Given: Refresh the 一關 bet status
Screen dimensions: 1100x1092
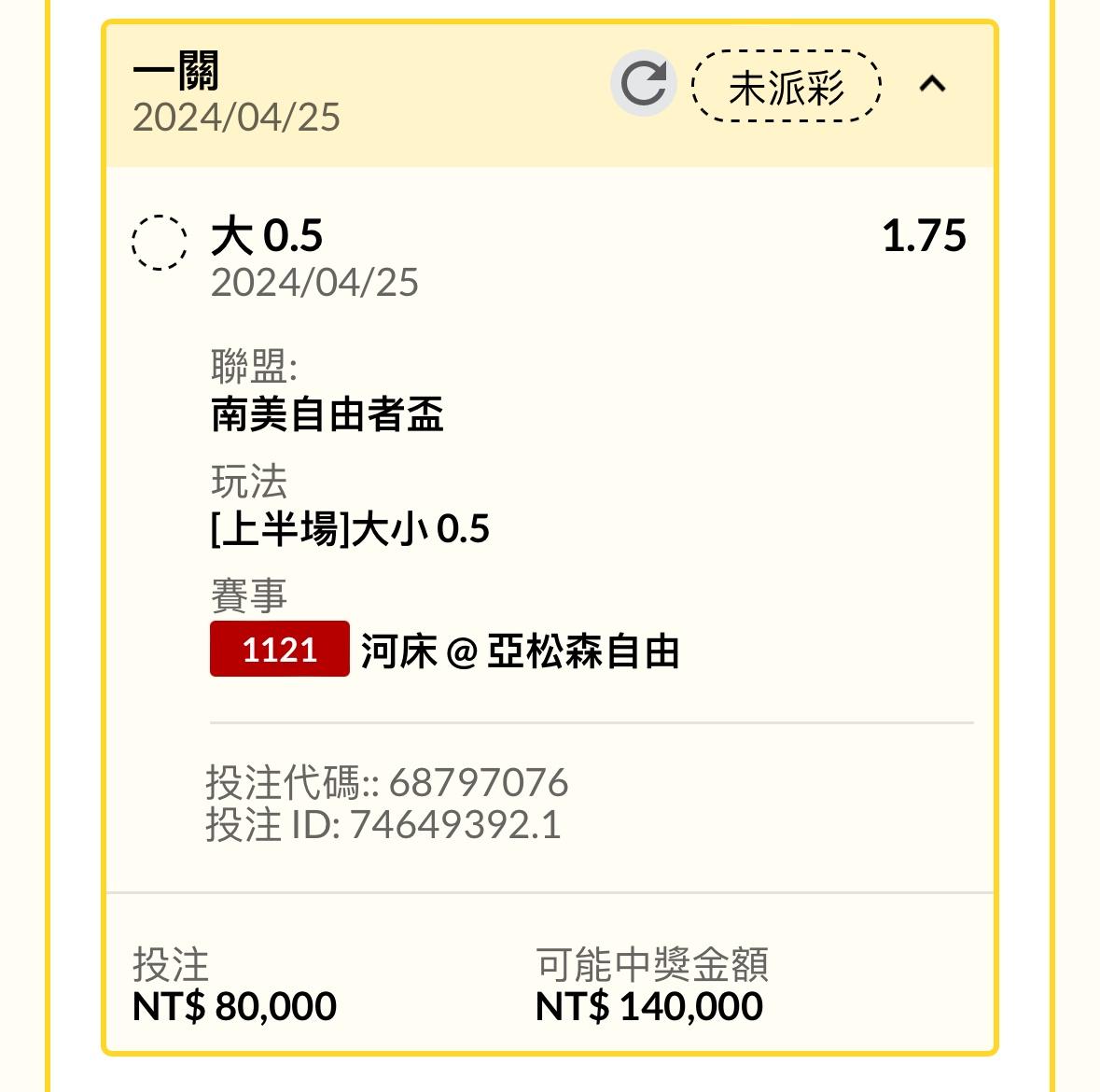Looking at the screenshot, I should [x=643, y=84].
